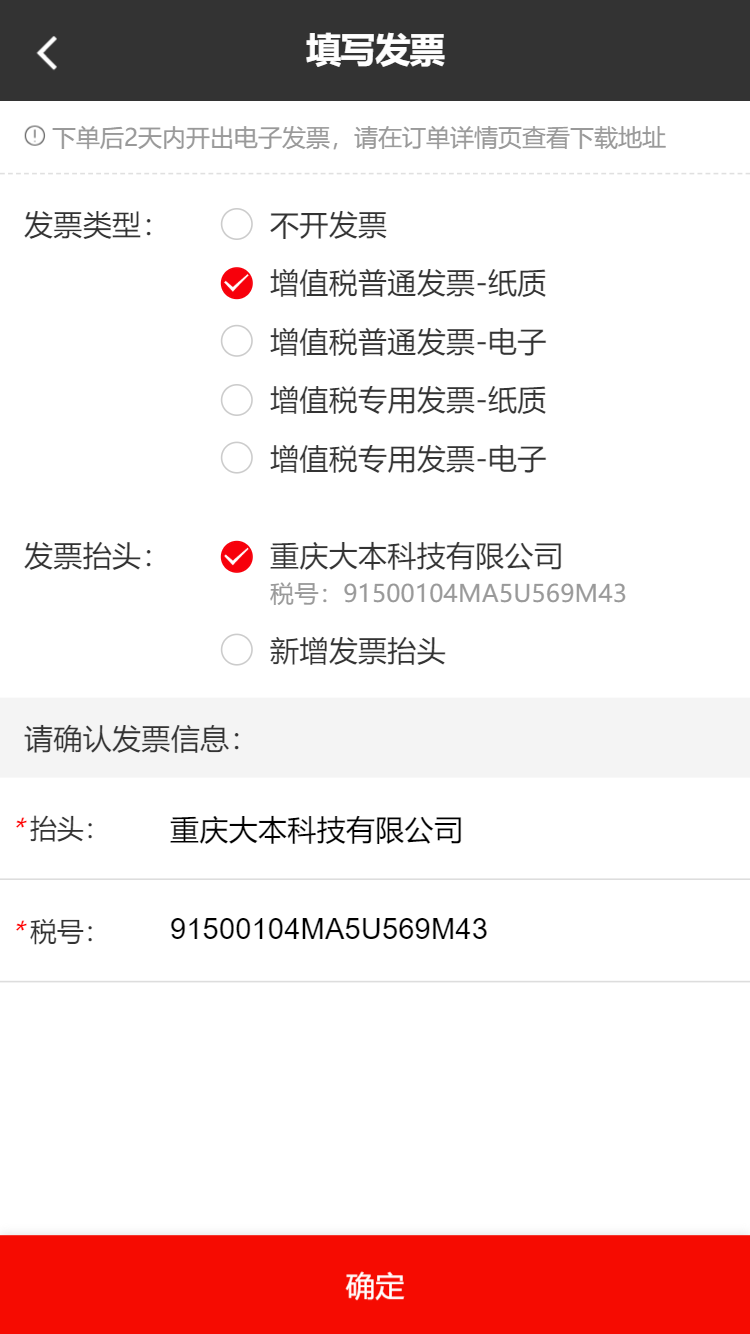This screenshot has width=750, height=1334.
Task: Click the 重庆大本科技有限公司 company name
Action: (x=416, y=556)
